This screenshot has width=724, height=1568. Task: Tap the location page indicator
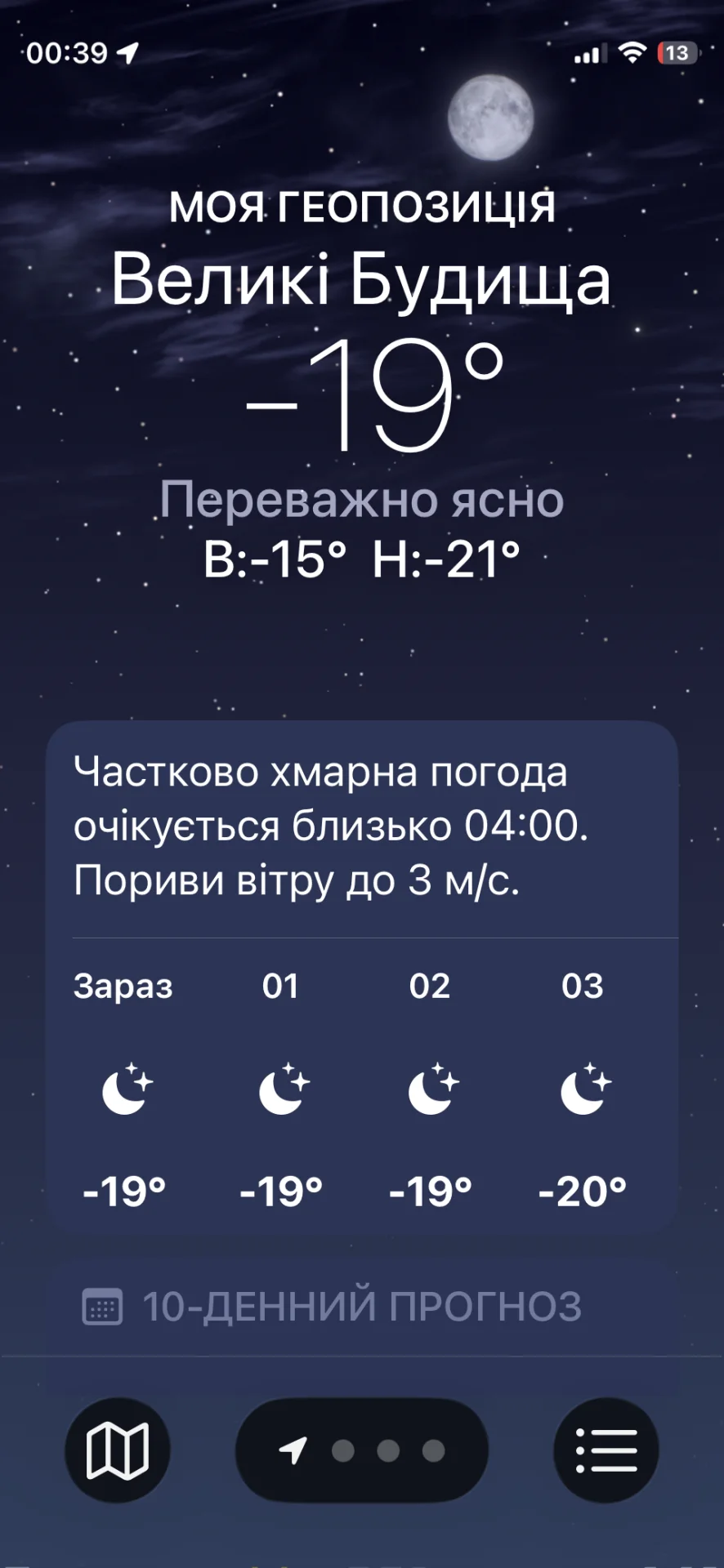tap(362, 1450)
